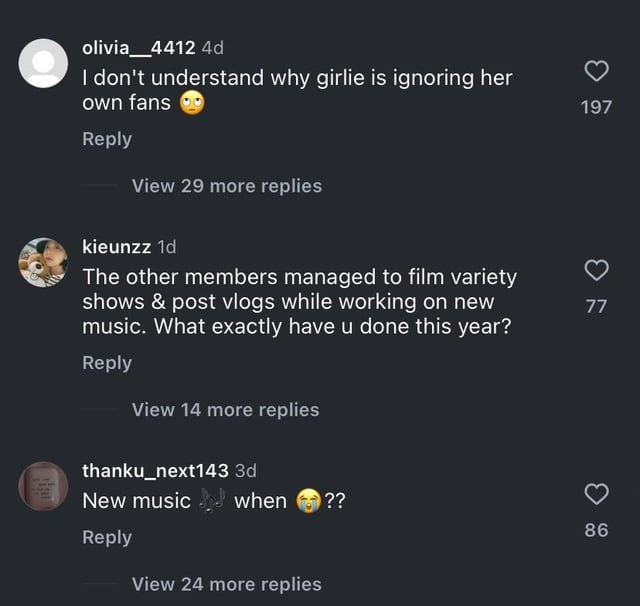Expand View 29 more replies
The height and width of the screenshot is (606, 640).
click(226, 186)
